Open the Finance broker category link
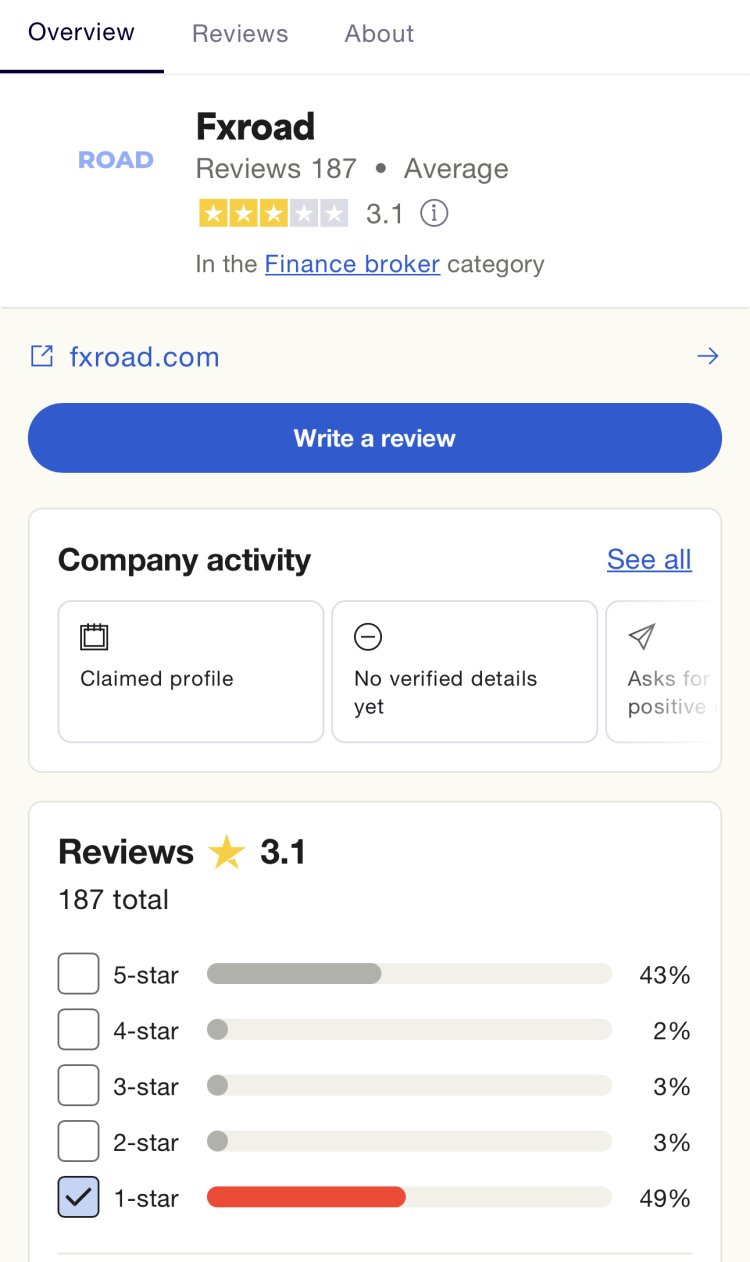Screen dimensions: 750x1262 pyautogui.click(x=352, y=264)
